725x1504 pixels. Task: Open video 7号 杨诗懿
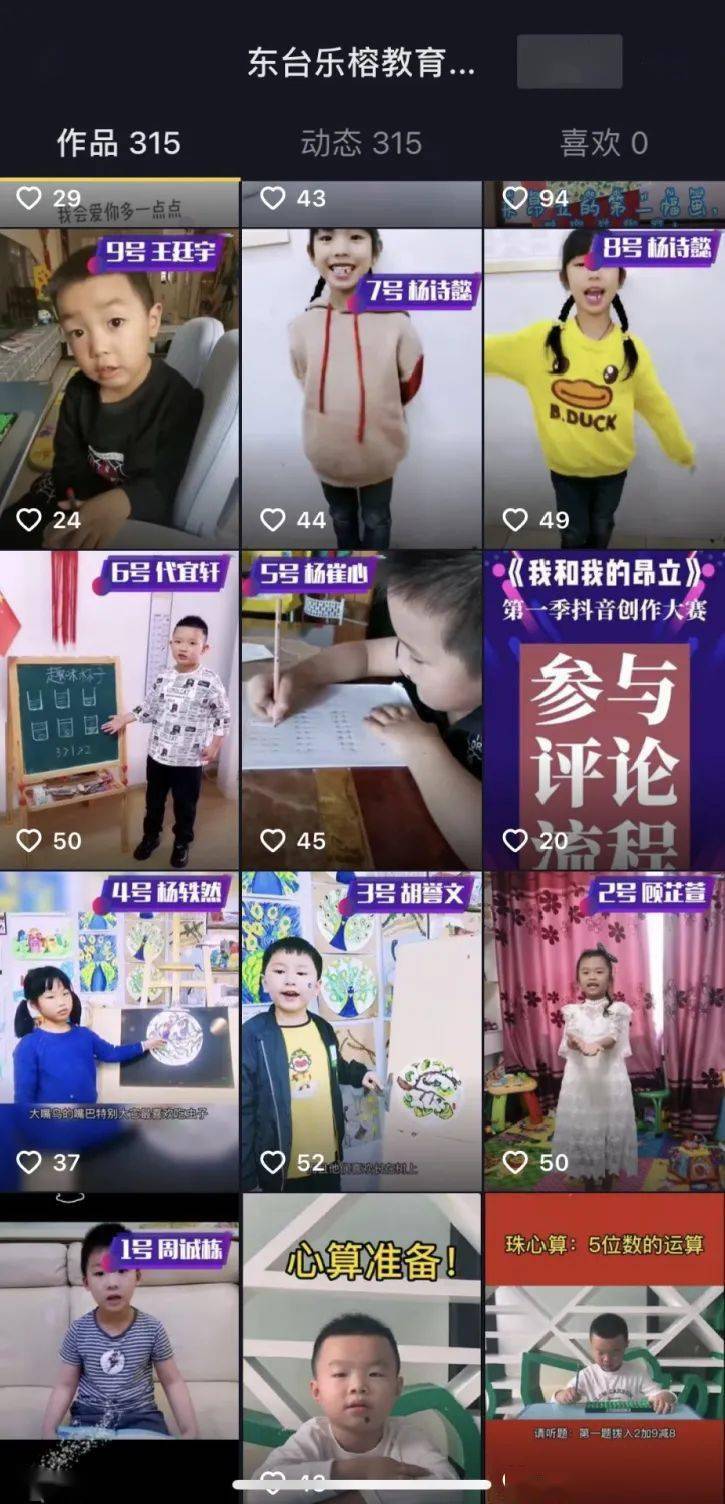click(x=361, y=390)
